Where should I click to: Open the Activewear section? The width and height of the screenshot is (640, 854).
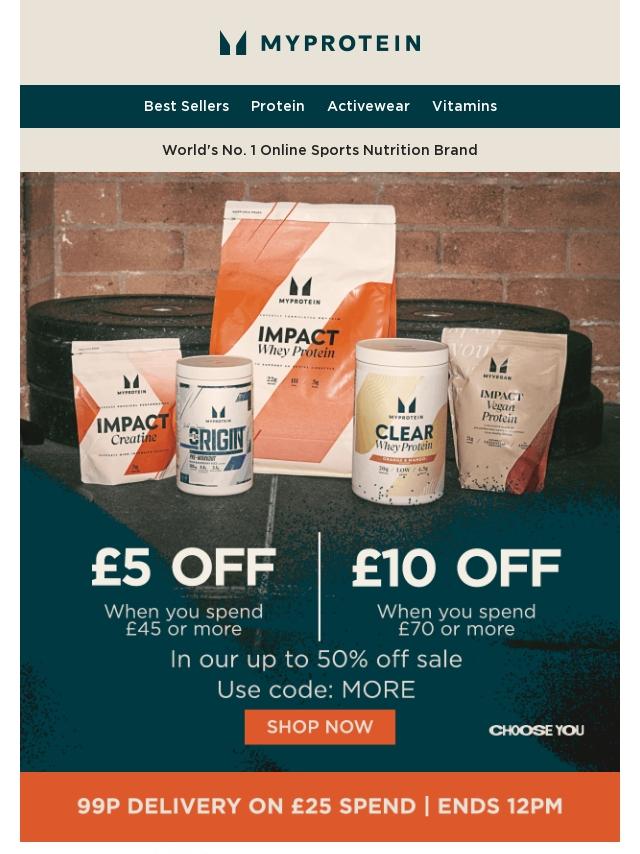(x=368, y=106)
